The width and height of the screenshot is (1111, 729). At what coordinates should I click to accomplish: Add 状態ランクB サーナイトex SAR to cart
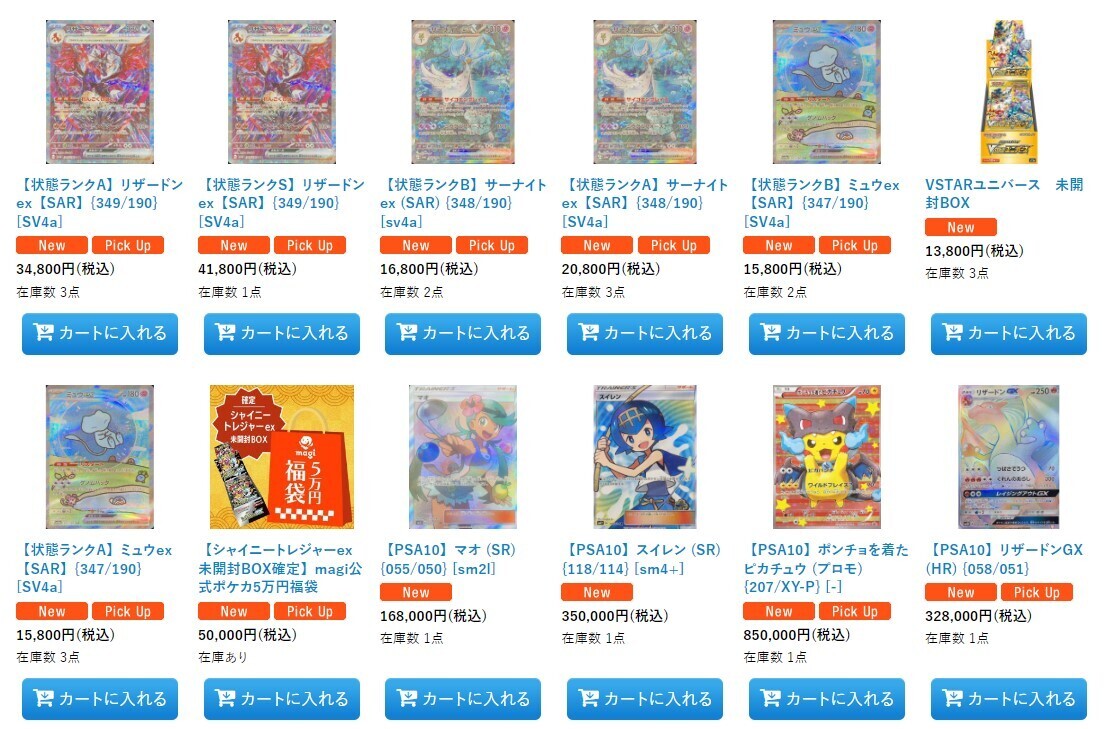coord(463,333)
